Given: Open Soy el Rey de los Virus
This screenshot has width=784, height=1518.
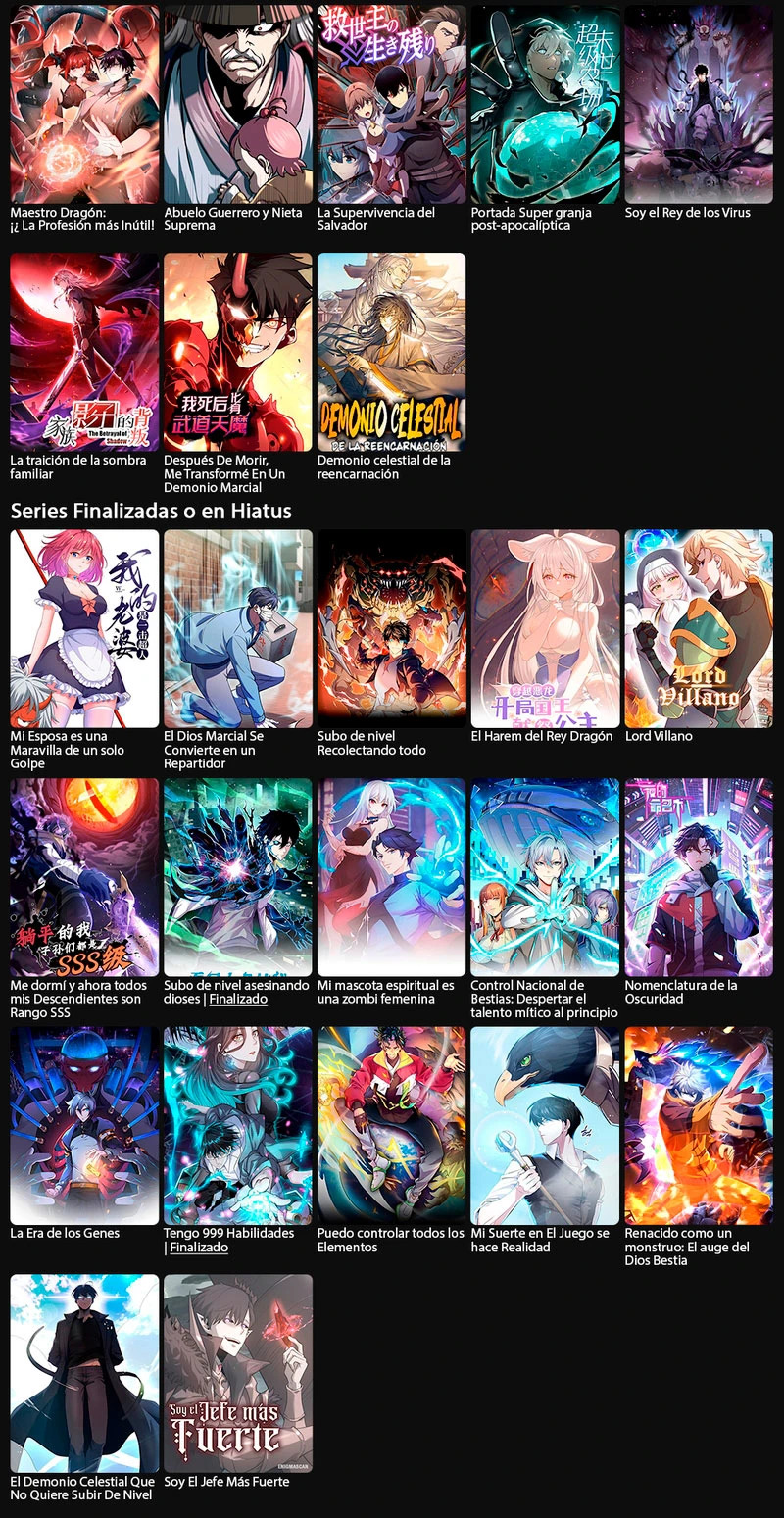Looking at the screenshot, I should tap(699, 105).
